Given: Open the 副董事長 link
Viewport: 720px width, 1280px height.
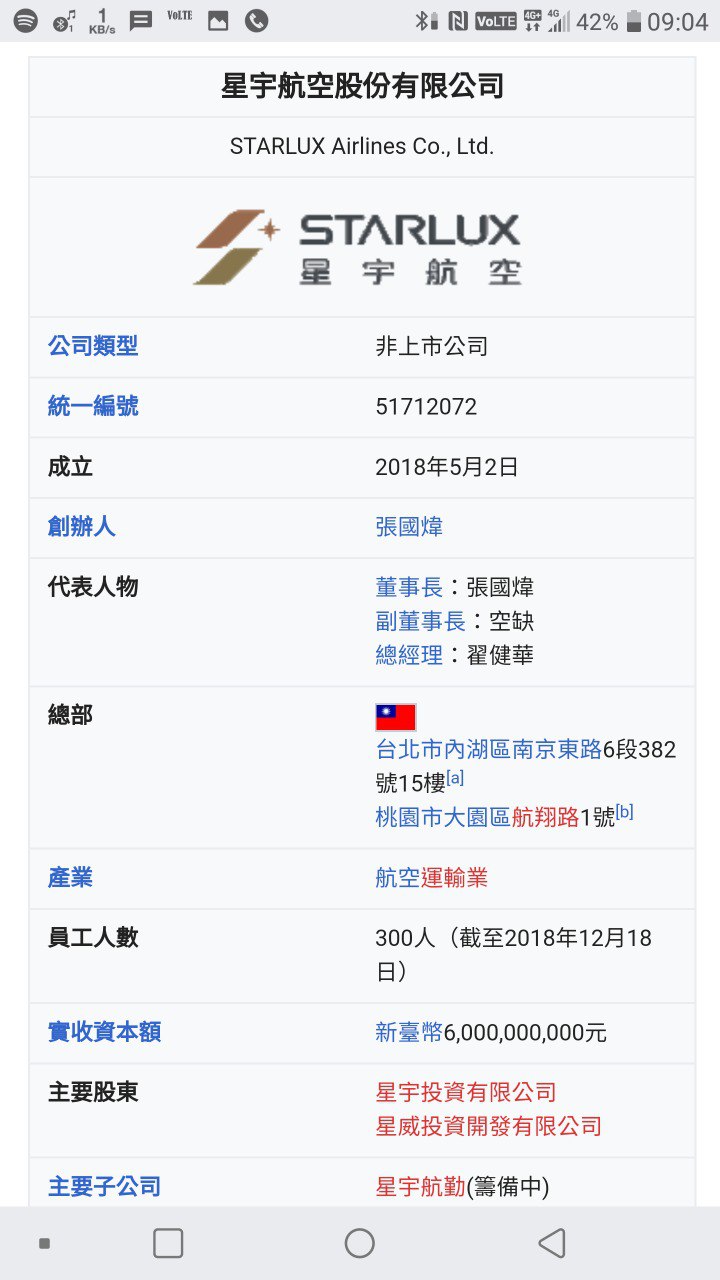Looking at the screenshot, I should [x=420, y=621].
